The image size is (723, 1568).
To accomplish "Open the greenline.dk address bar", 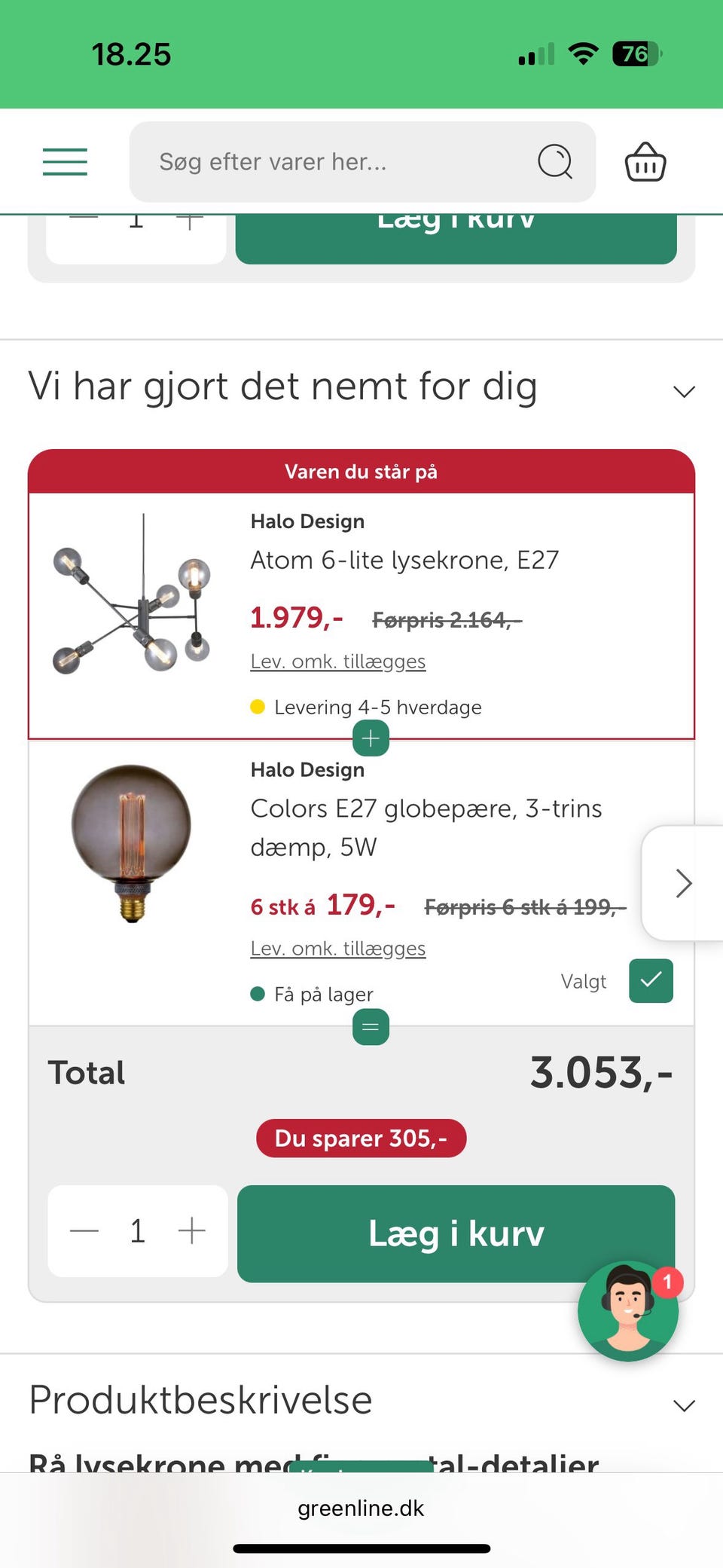I will pos(360,1508).
